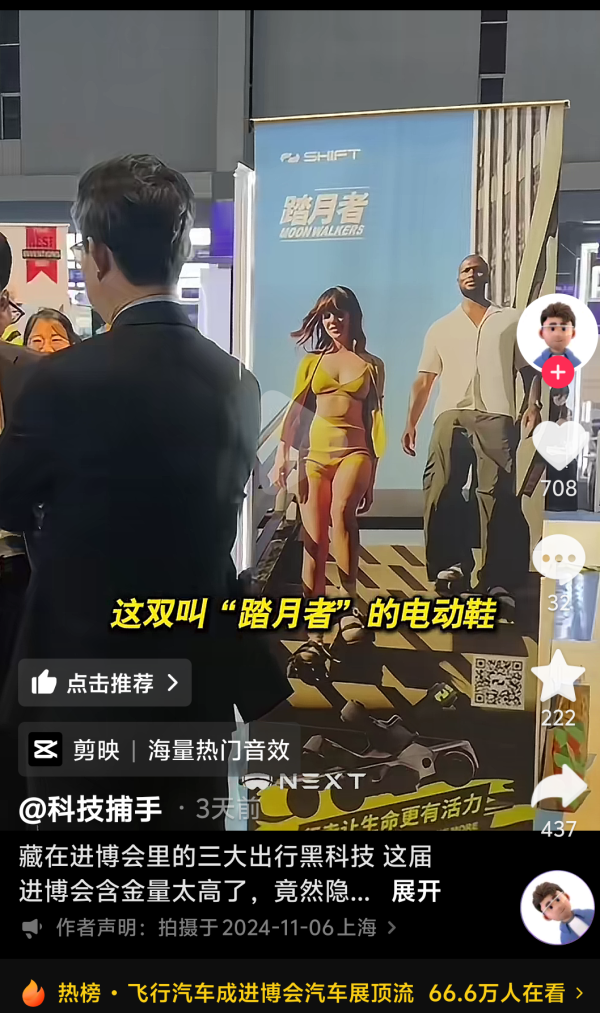Open @科技捕手 account page

pos(90,809)
